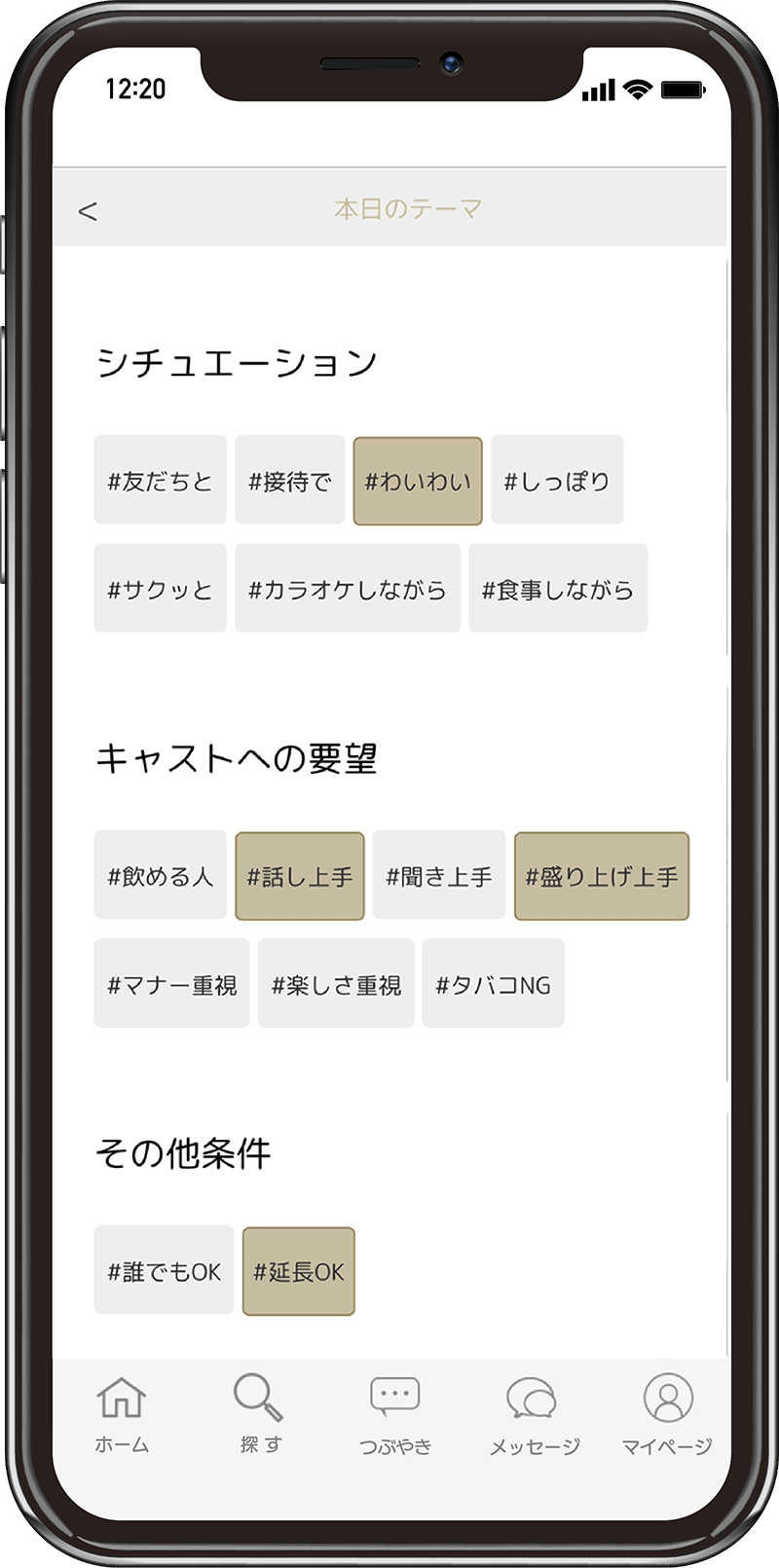Screen dimensions: 779x1568
Task: Choose the #楽しさ重視 chip
Action: coord(336,984)
